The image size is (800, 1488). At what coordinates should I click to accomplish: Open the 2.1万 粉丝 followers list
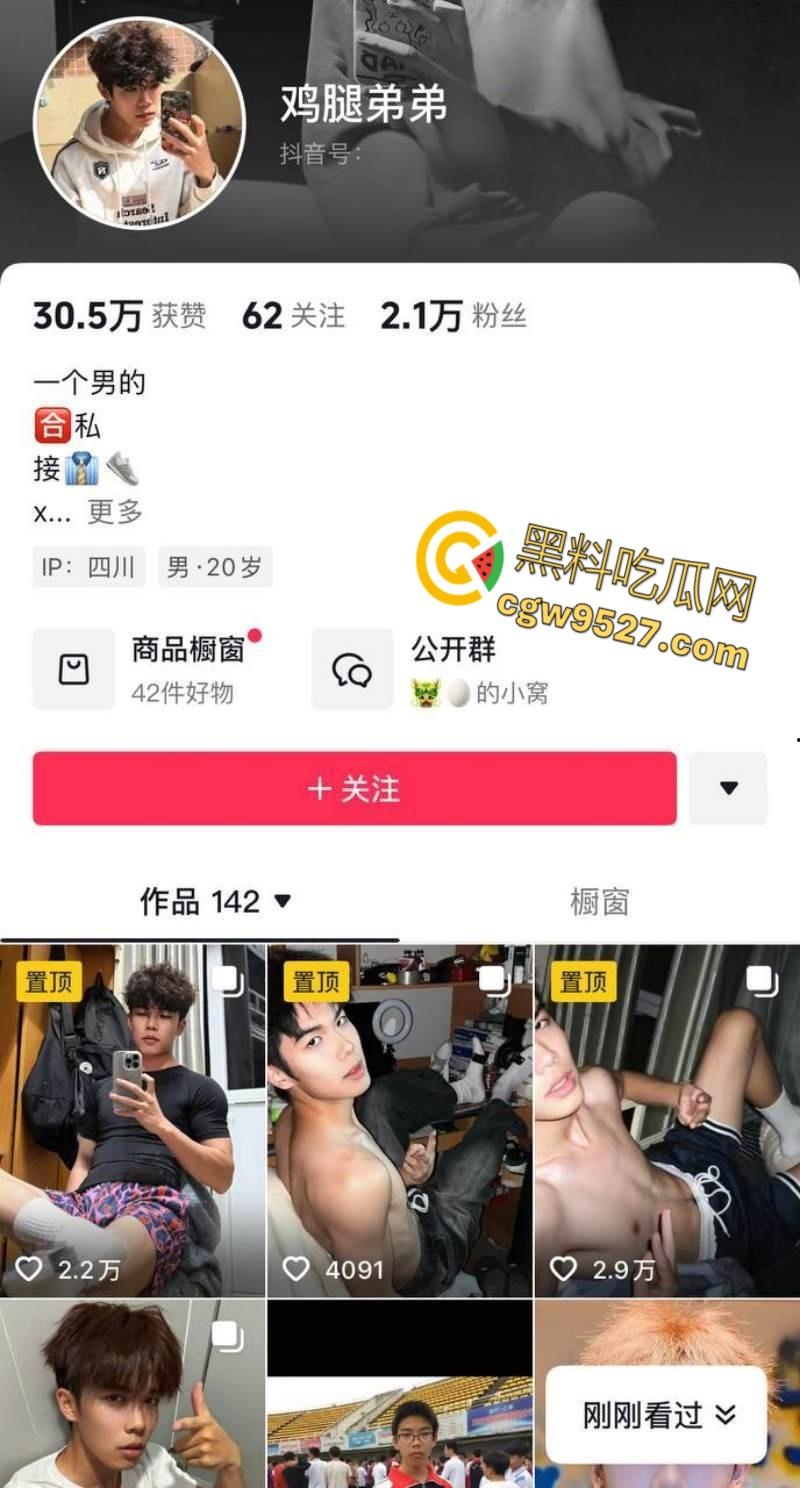click(452, 317)
